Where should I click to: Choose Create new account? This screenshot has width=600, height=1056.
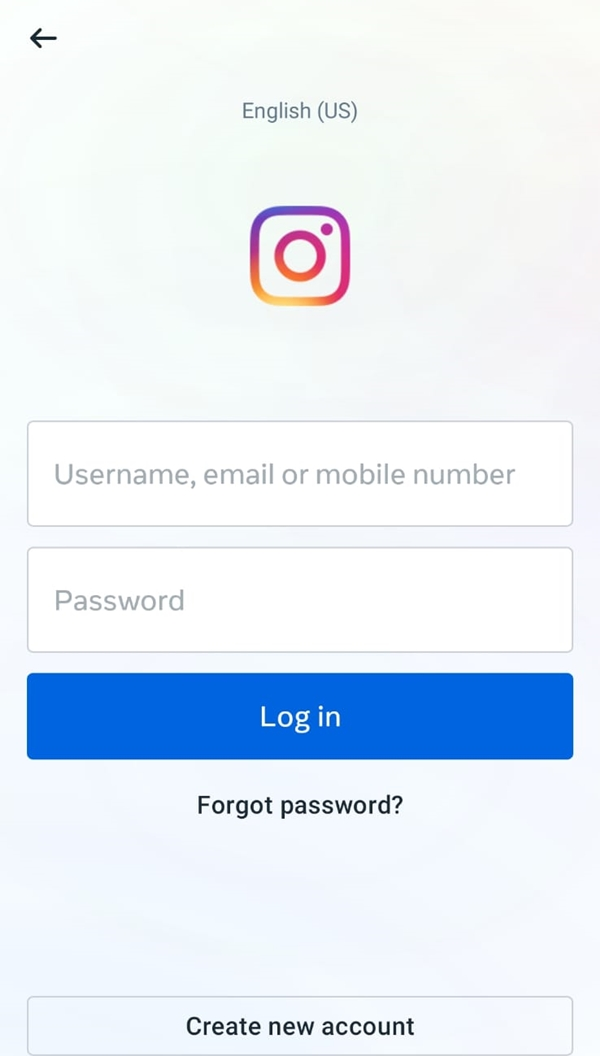[x=300, y=1026]
